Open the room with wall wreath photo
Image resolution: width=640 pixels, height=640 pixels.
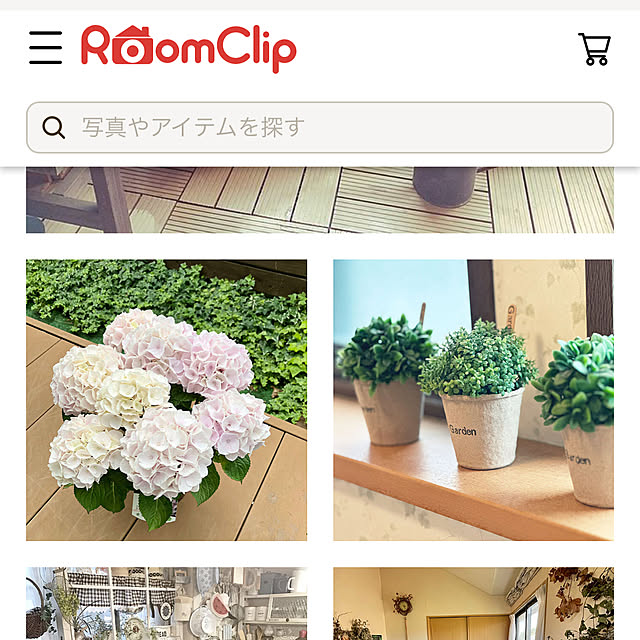pos(473,604)
